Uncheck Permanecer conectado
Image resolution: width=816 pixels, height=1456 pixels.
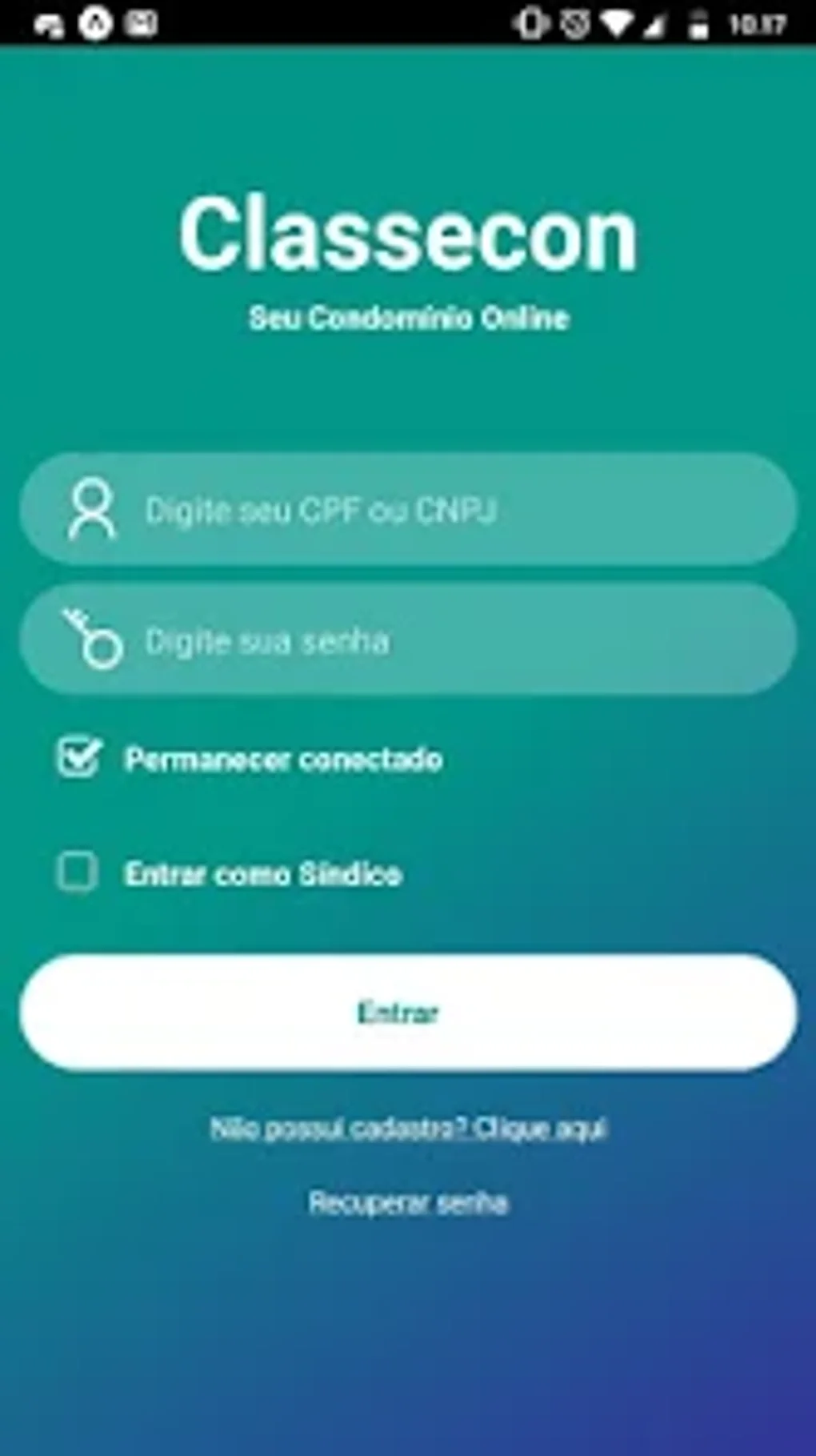click(78, 757)
